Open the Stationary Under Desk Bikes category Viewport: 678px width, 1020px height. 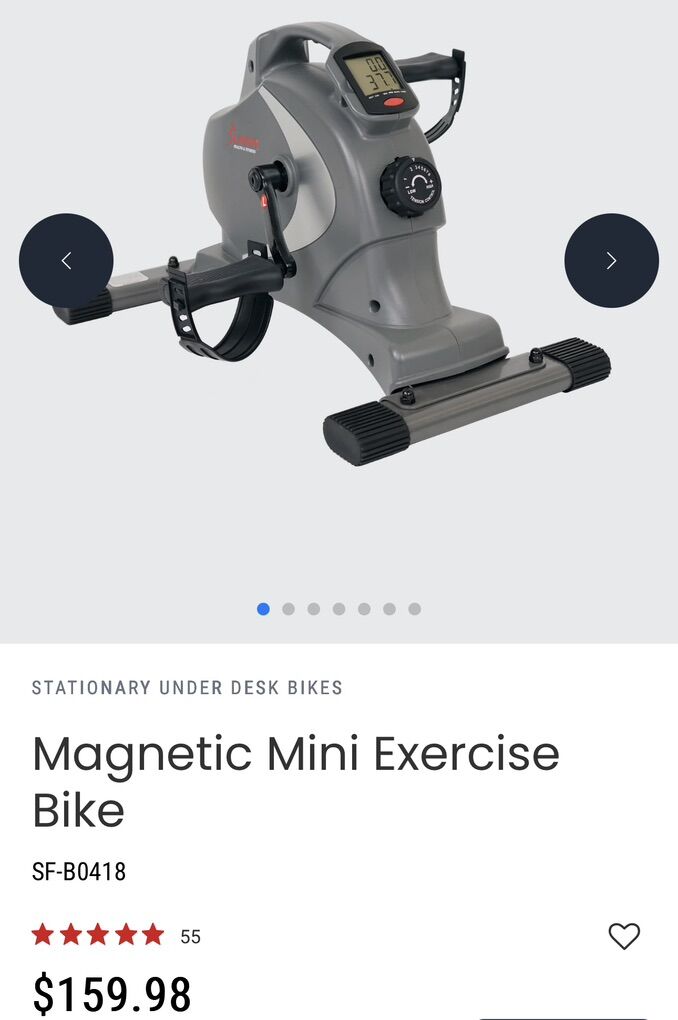click(187, 688)
